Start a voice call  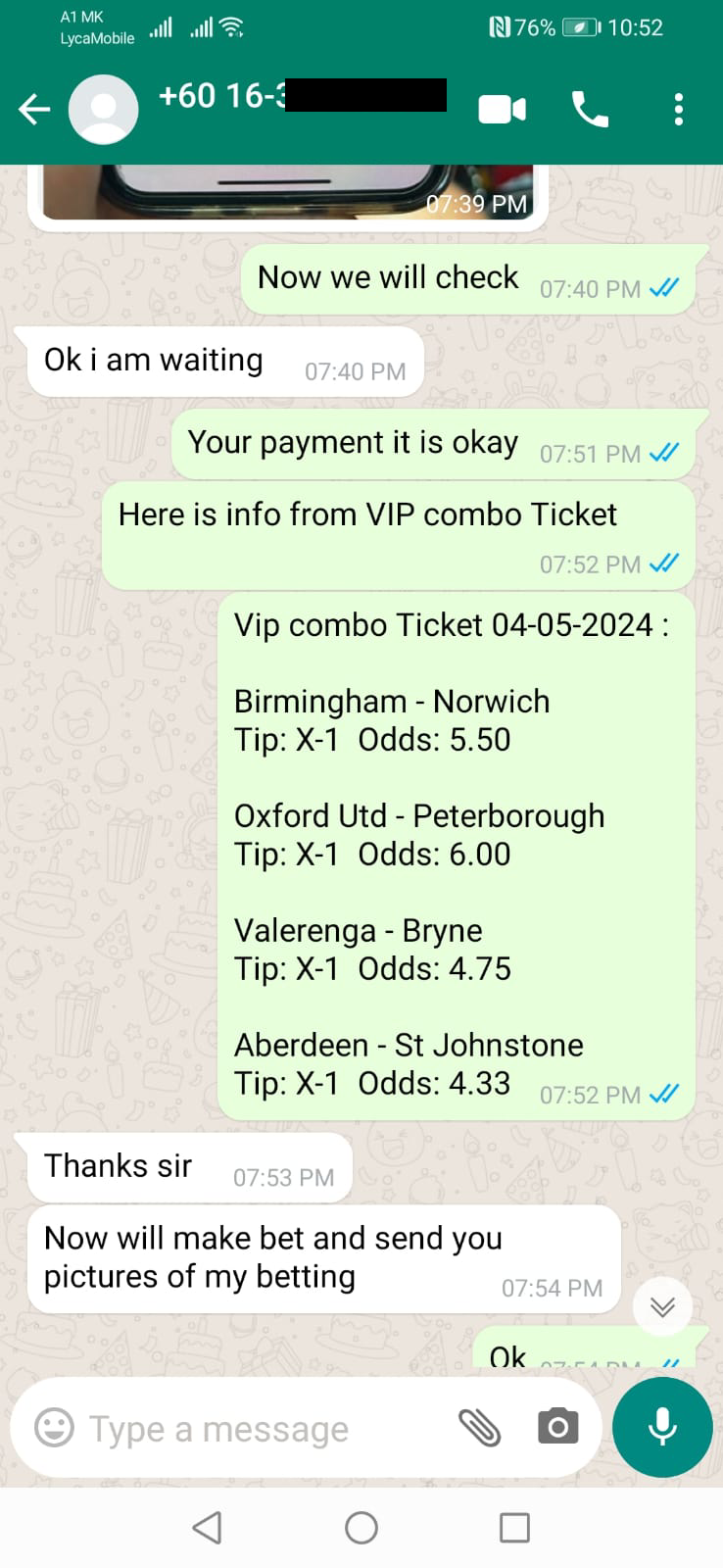click(x=590, y=109)
